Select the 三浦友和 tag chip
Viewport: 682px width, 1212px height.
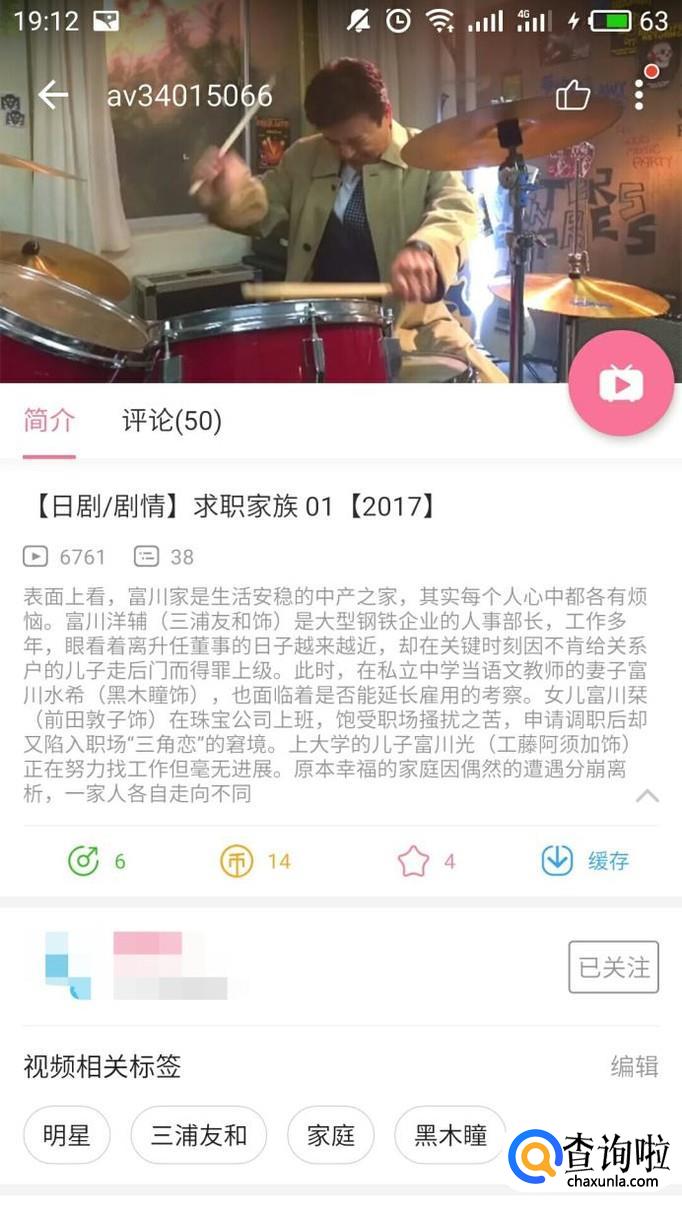199,1135
